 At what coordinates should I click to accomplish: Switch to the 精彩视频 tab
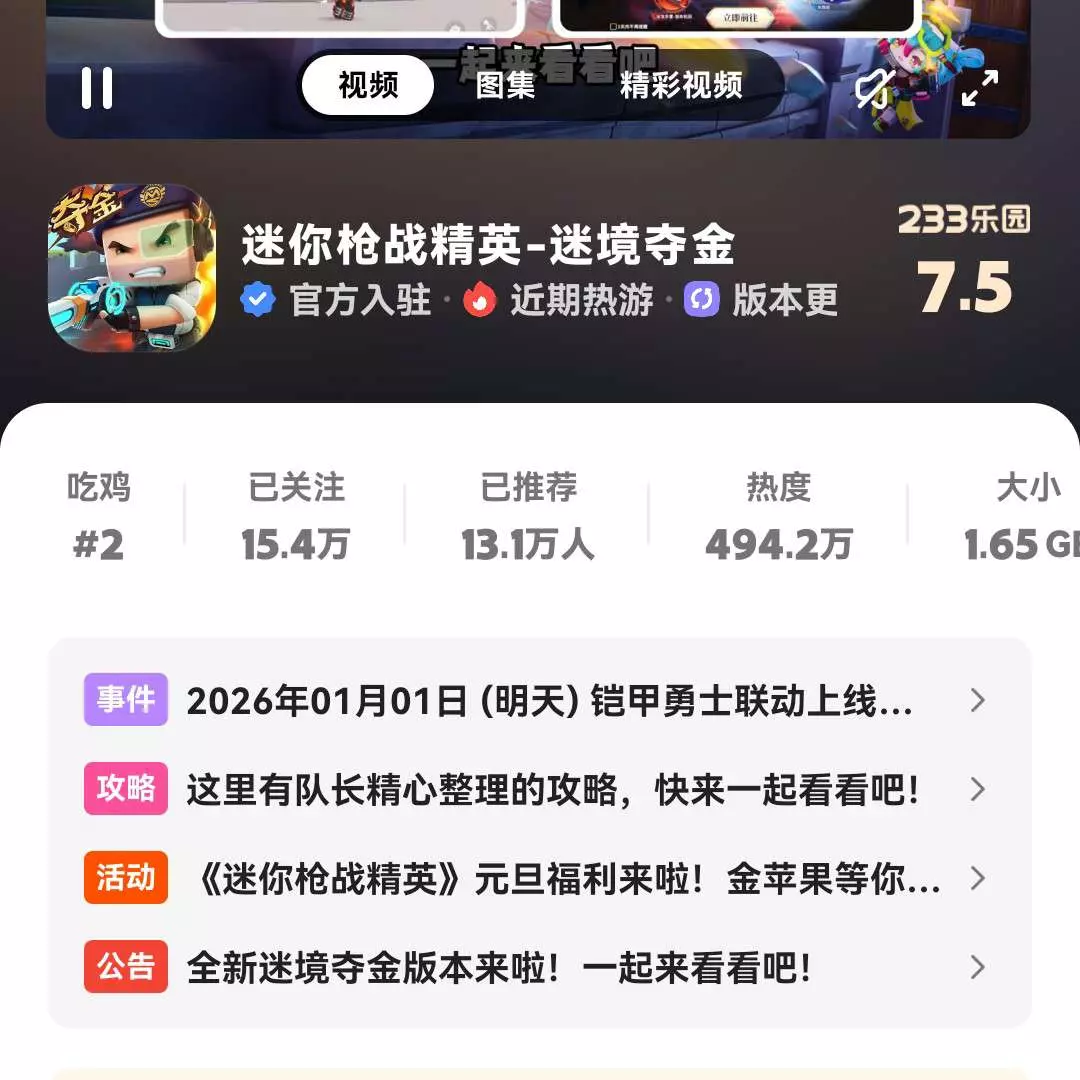(681, 86)
